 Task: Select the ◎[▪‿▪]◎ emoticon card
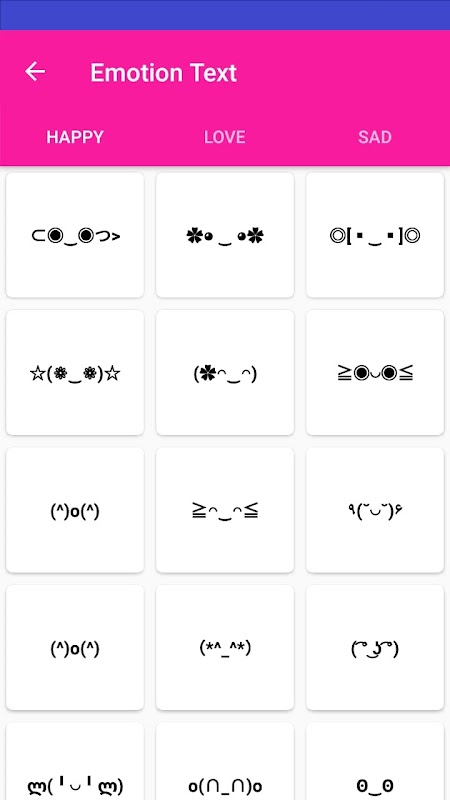coord(375,235)
